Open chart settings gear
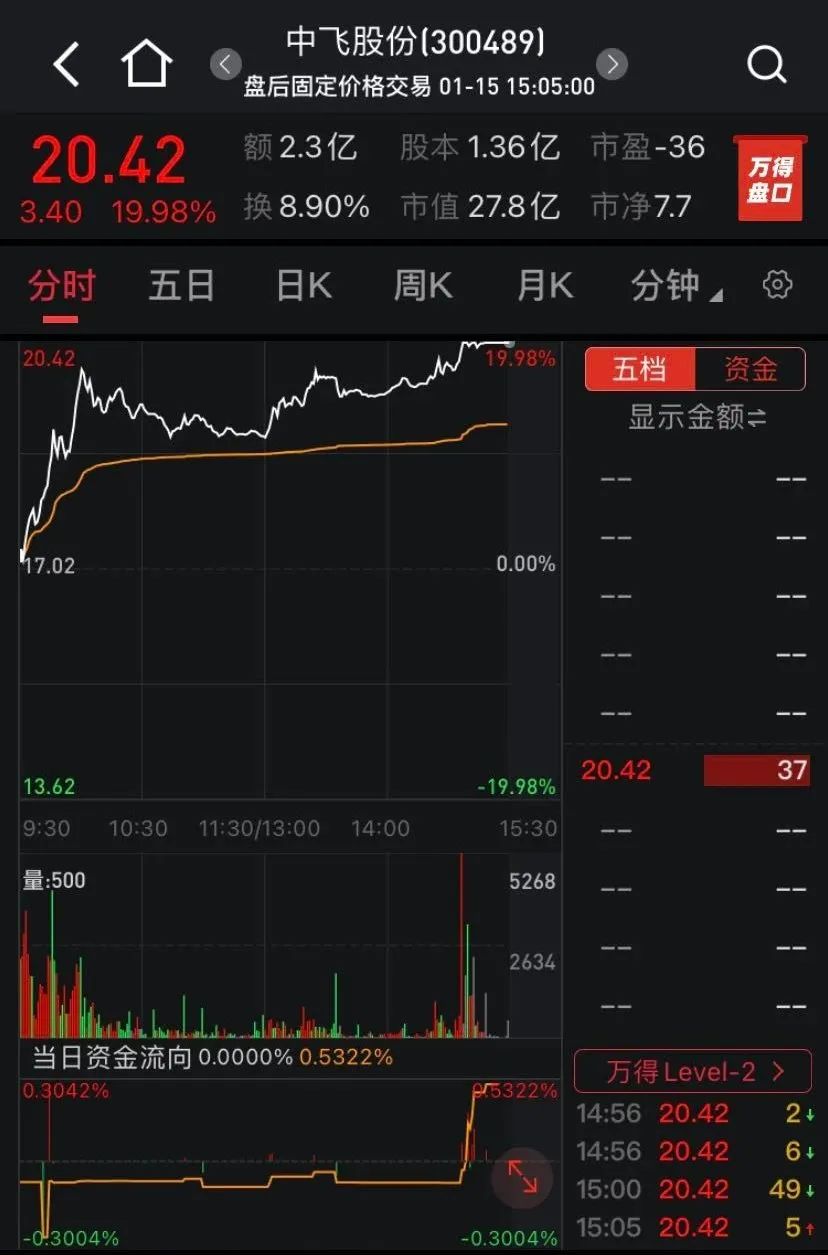This screenshot has height=1255, width=828. [777, 286]
